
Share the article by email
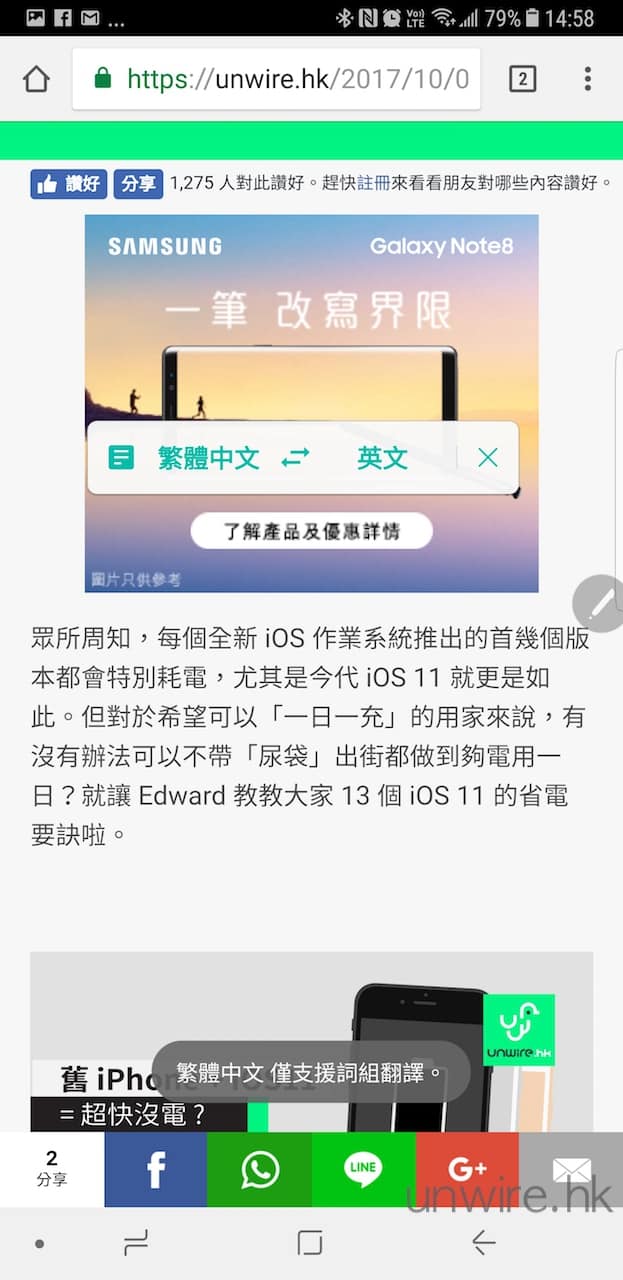(x=571, y=1169)
